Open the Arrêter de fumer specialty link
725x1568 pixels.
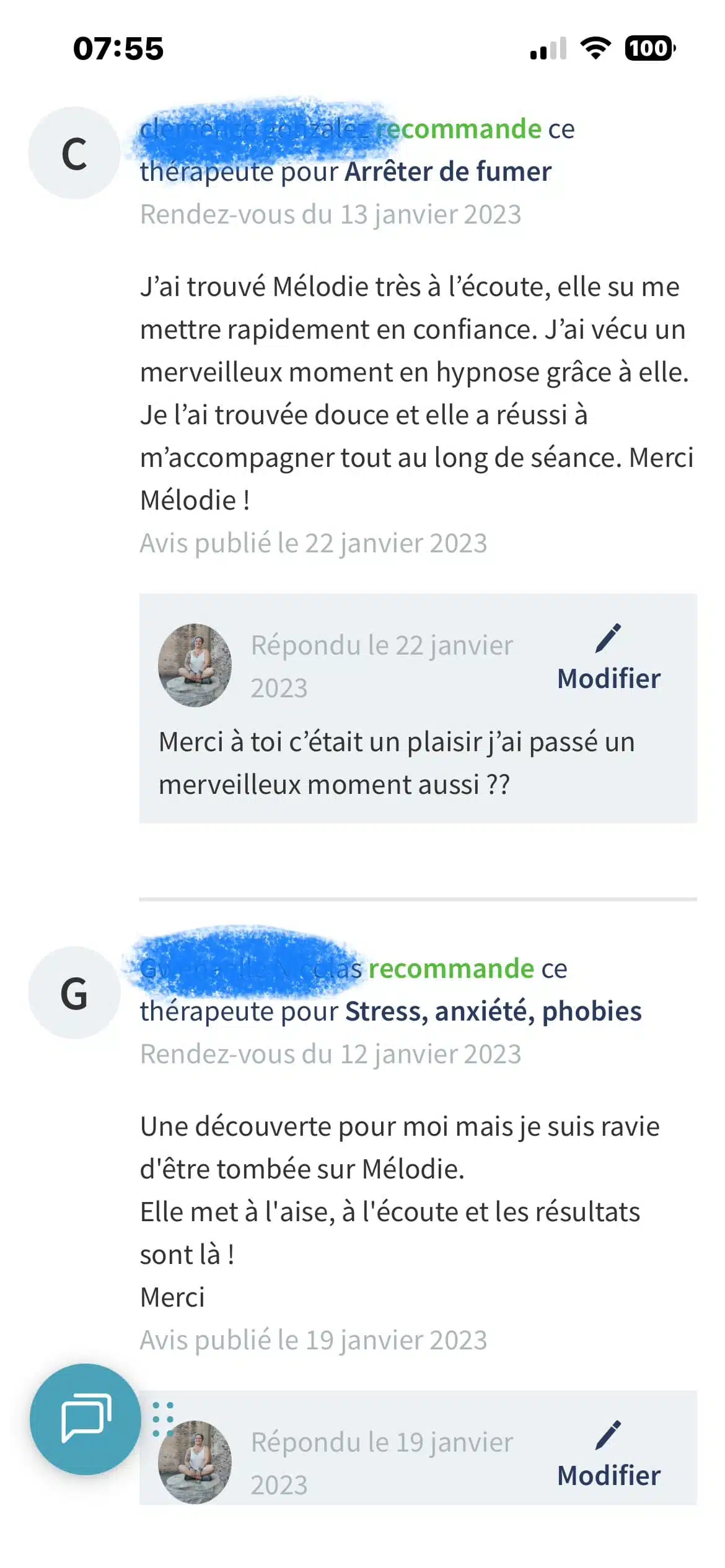[447, 172]
